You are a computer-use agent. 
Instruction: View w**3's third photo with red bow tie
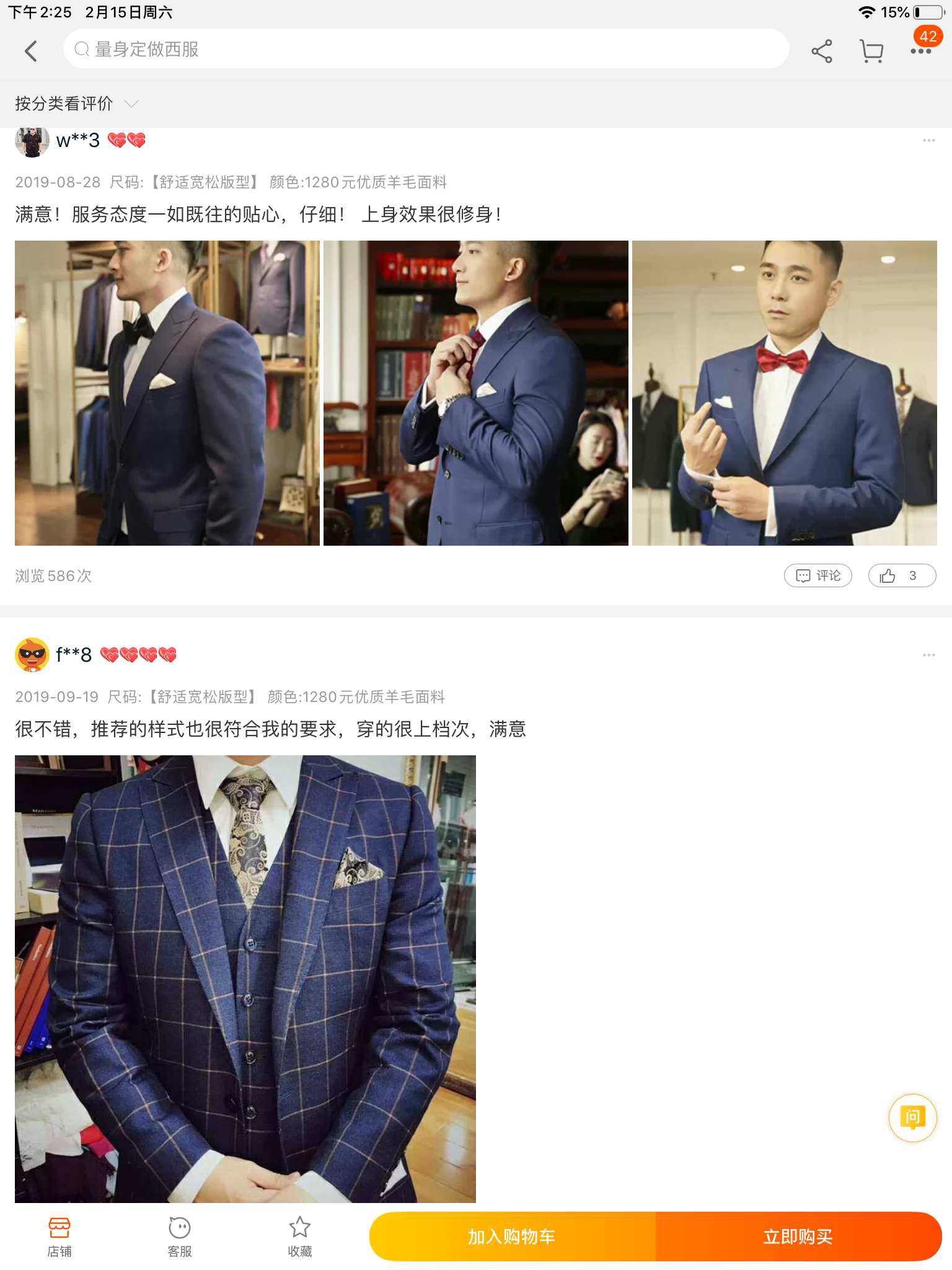click(784, 393)
